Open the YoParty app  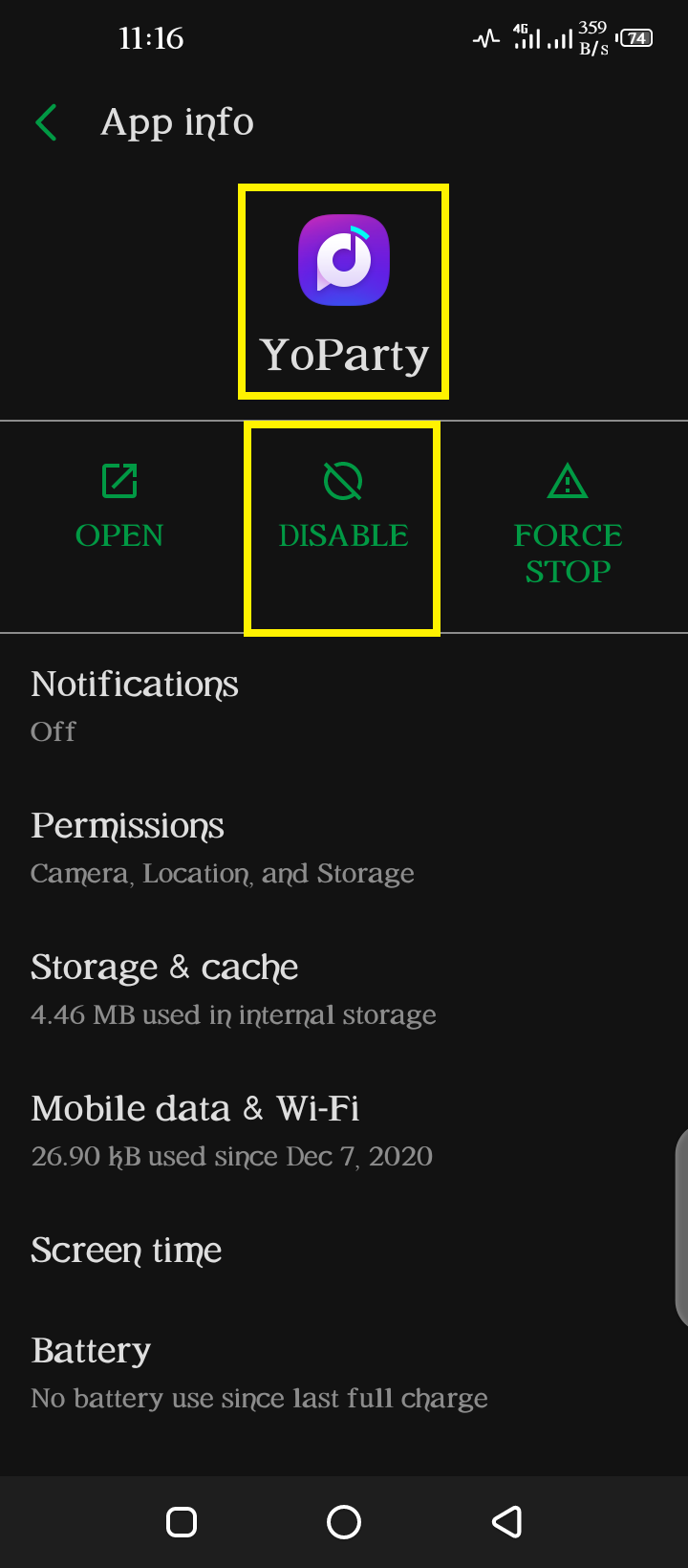[x=119, y=516]
